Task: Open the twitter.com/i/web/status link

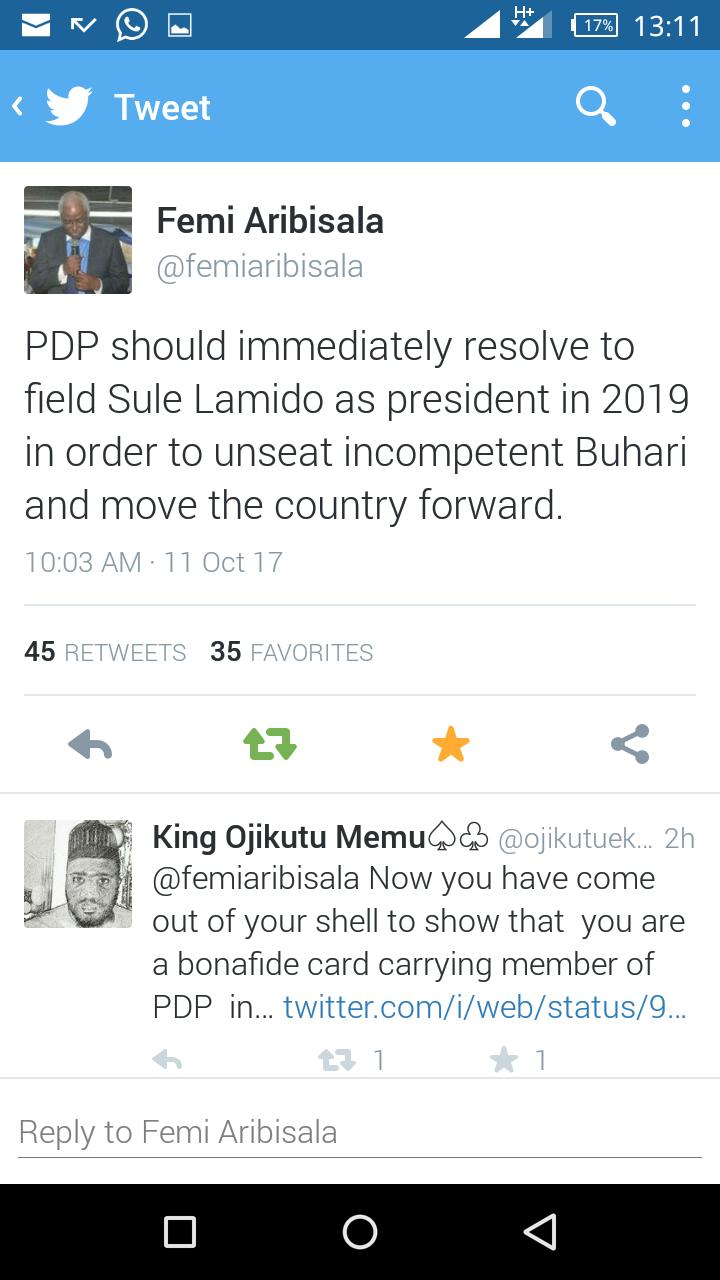Action: [484, 1007]
